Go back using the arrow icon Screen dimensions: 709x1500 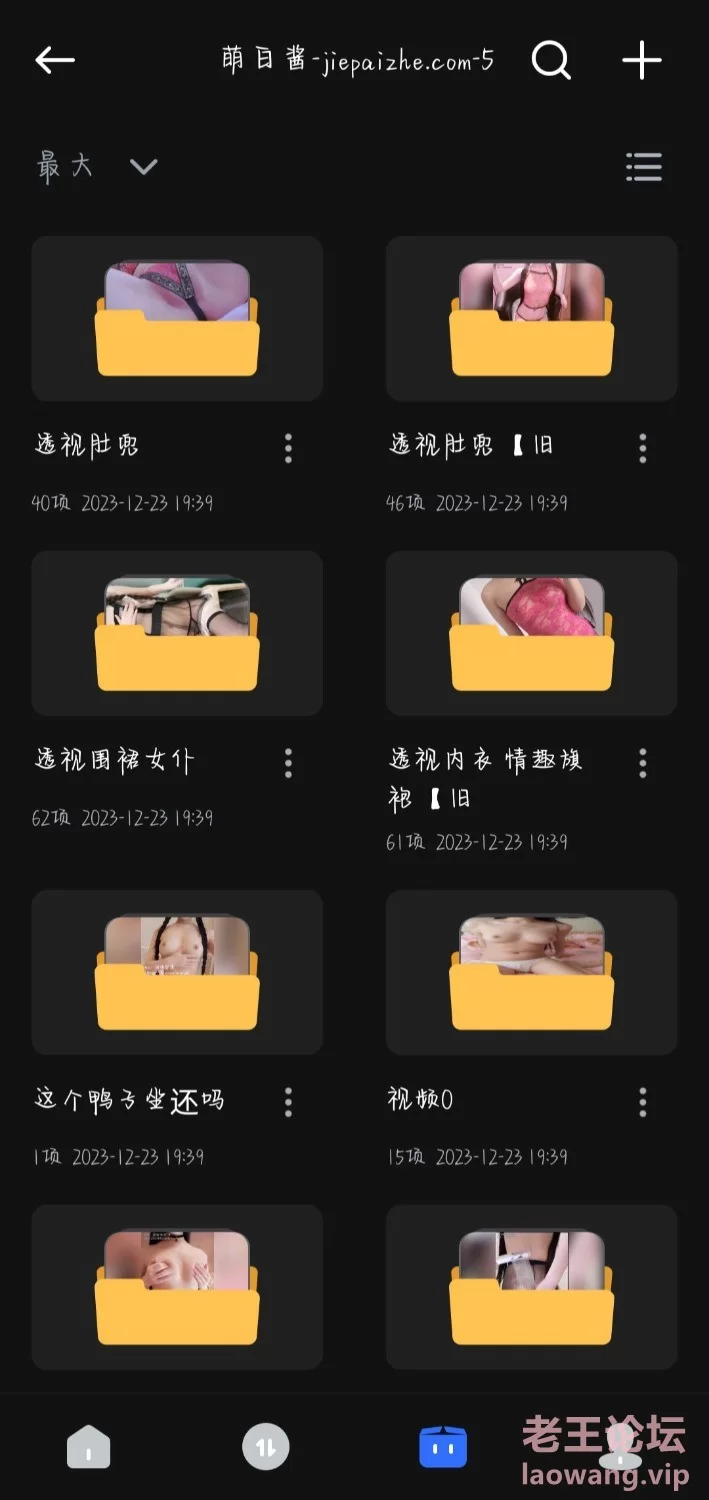[x=55, y=60]
